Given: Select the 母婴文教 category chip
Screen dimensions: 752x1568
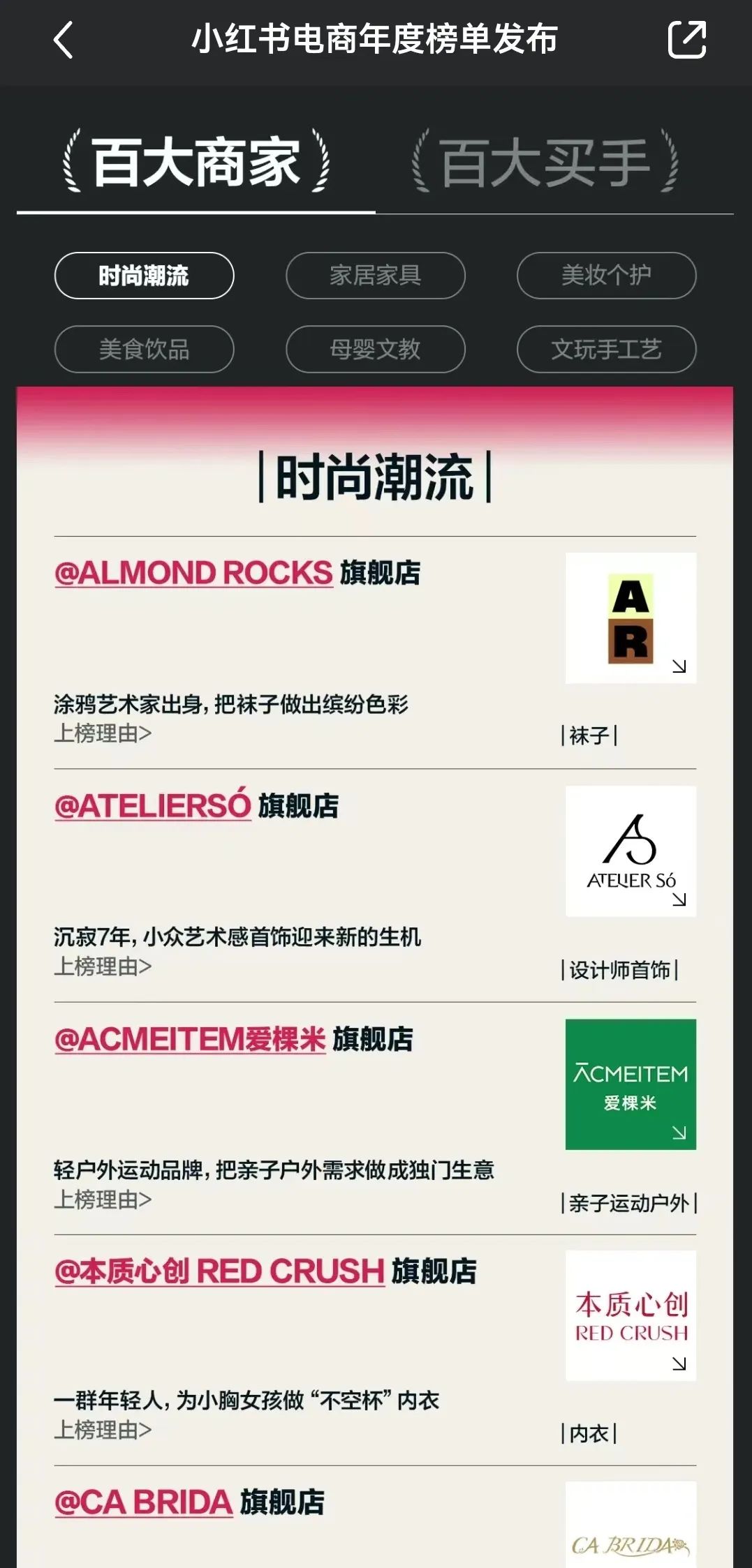Looking at the screenshot, I should [375, 349].
